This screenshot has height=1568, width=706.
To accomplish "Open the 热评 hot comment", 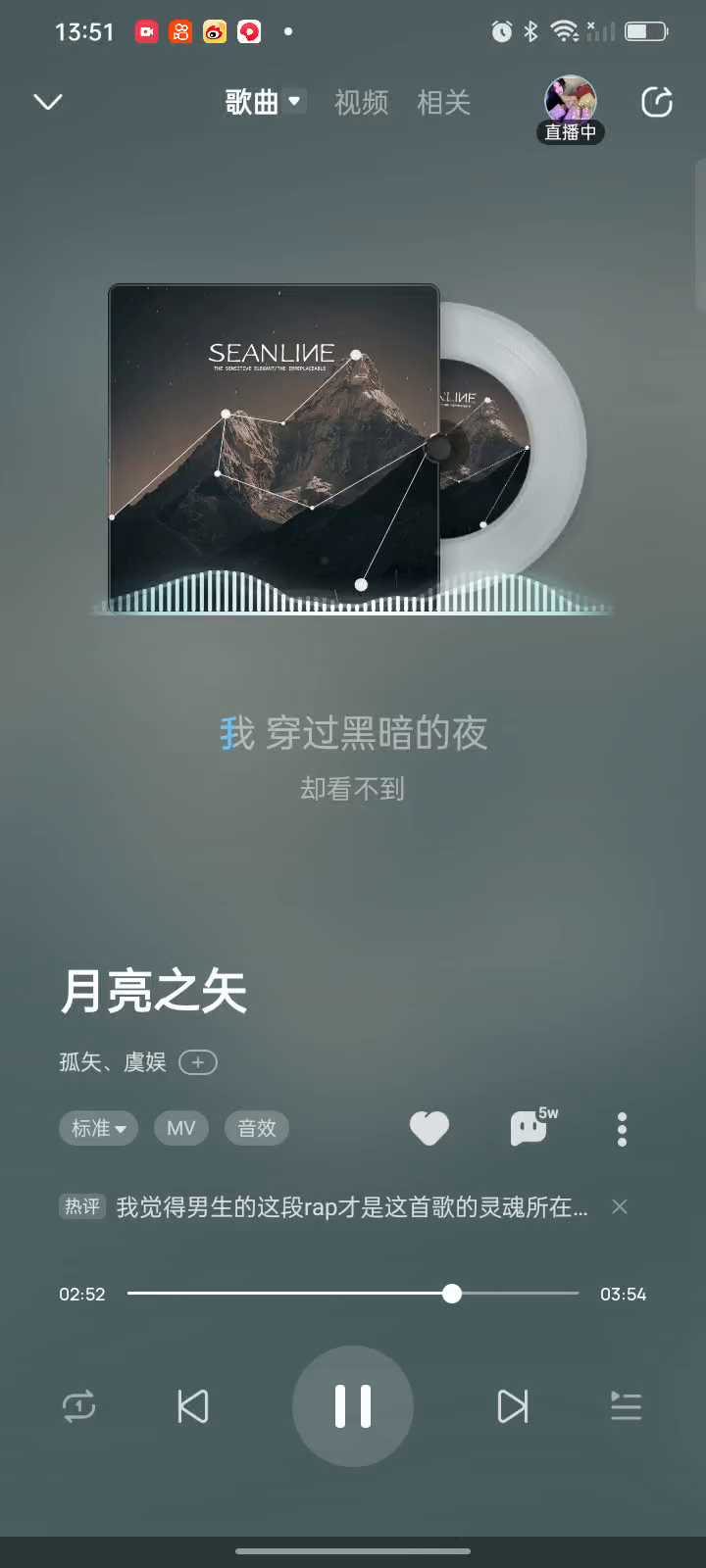I will [351, 1207].
